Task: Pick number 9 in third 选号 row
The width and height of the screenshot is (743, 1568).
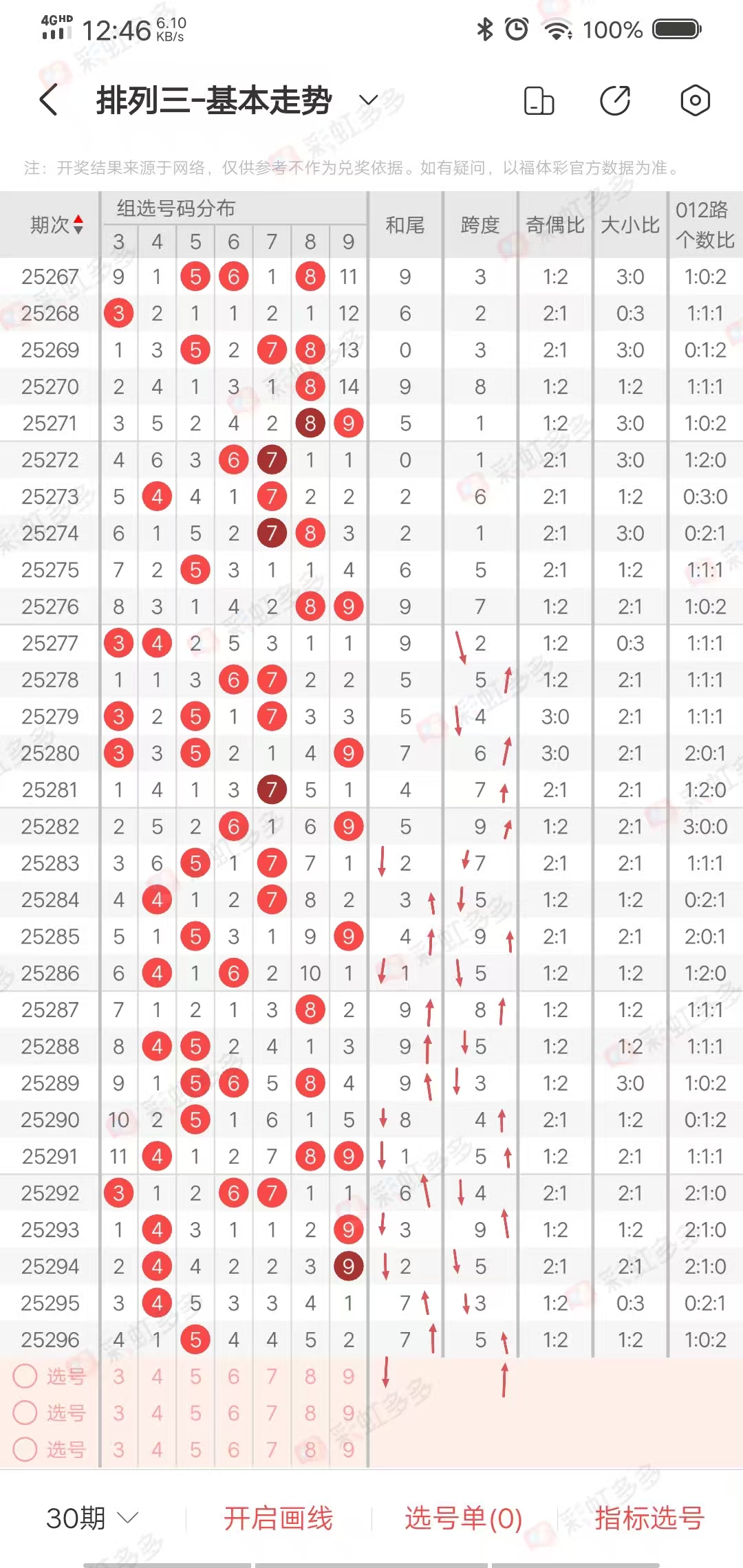Action: click(348, 1449)
